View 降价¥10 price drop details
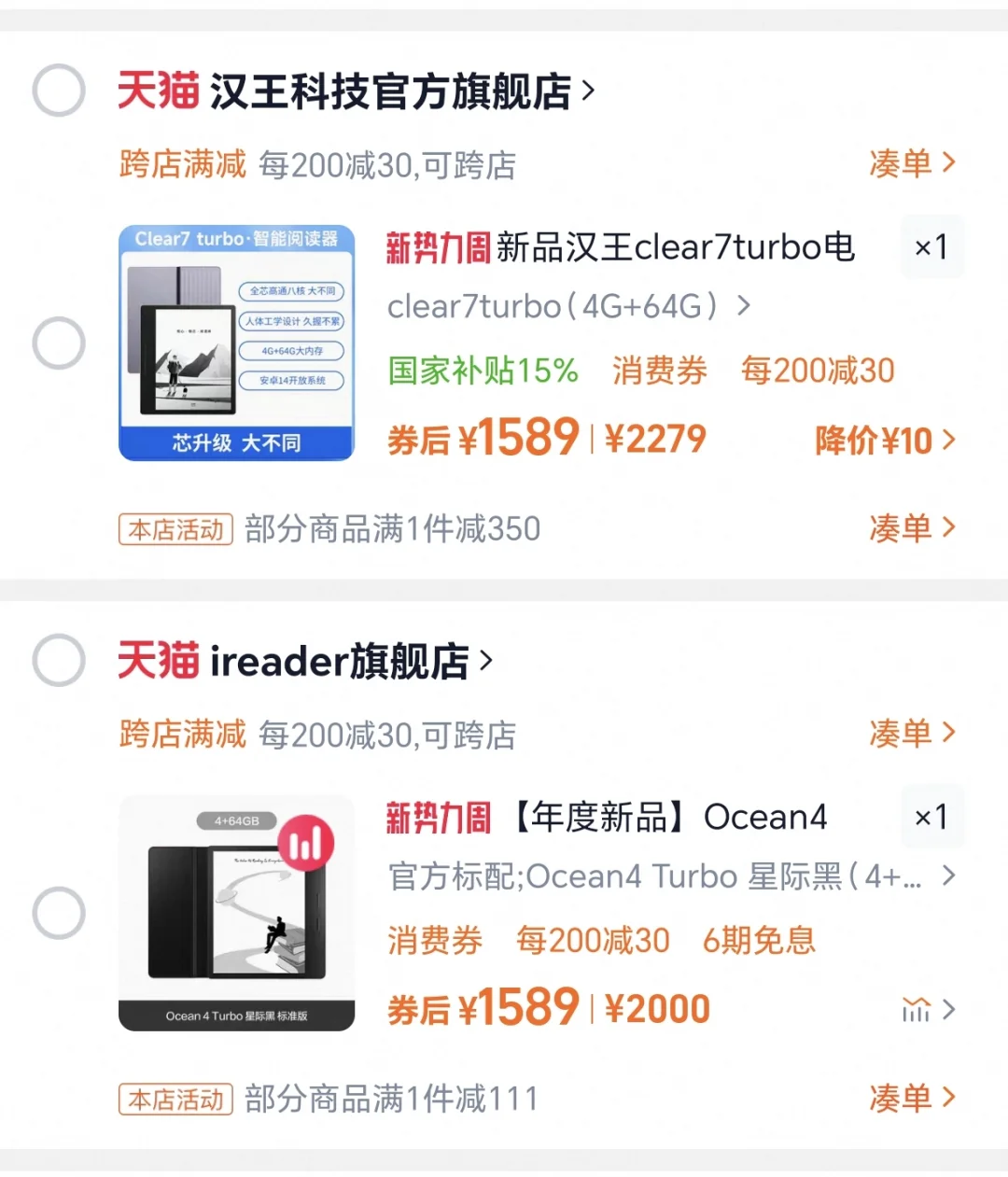 tap(884, 440)
